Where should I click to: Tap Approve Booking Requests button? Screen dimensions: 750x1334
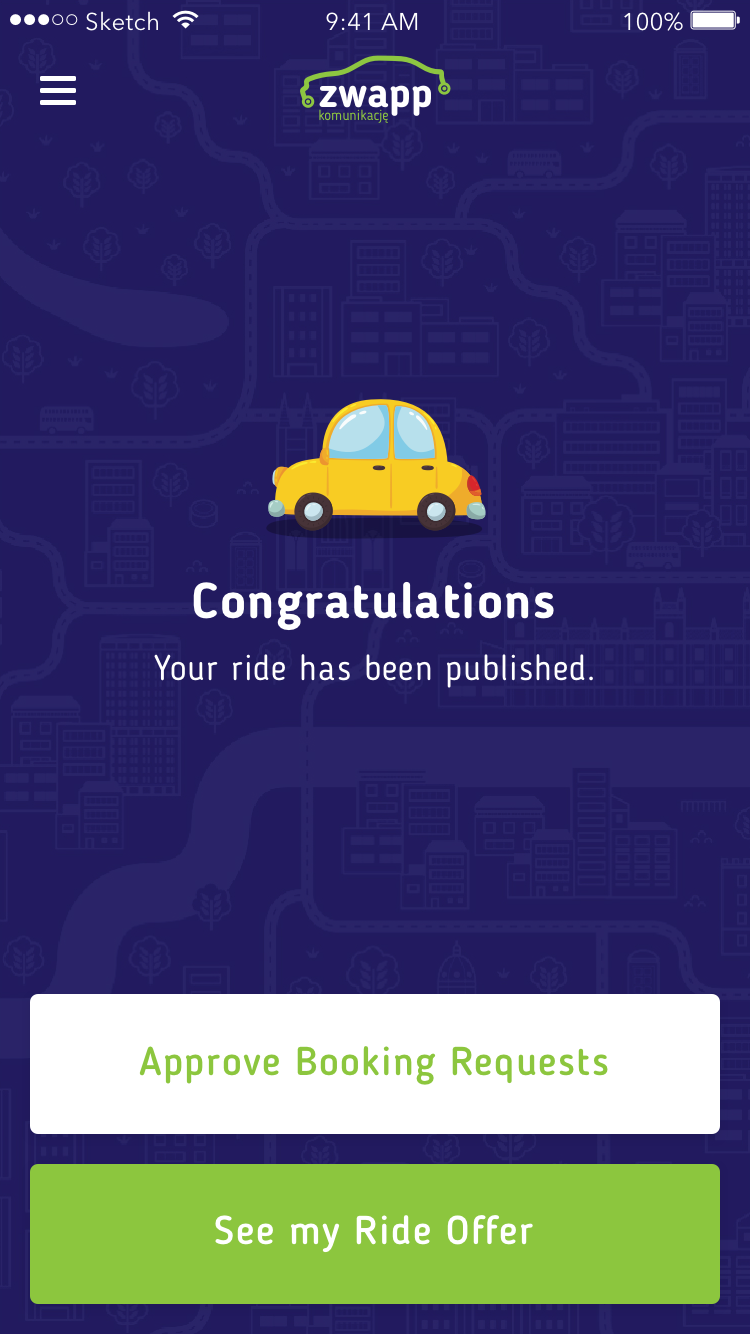coord(374,1063)
